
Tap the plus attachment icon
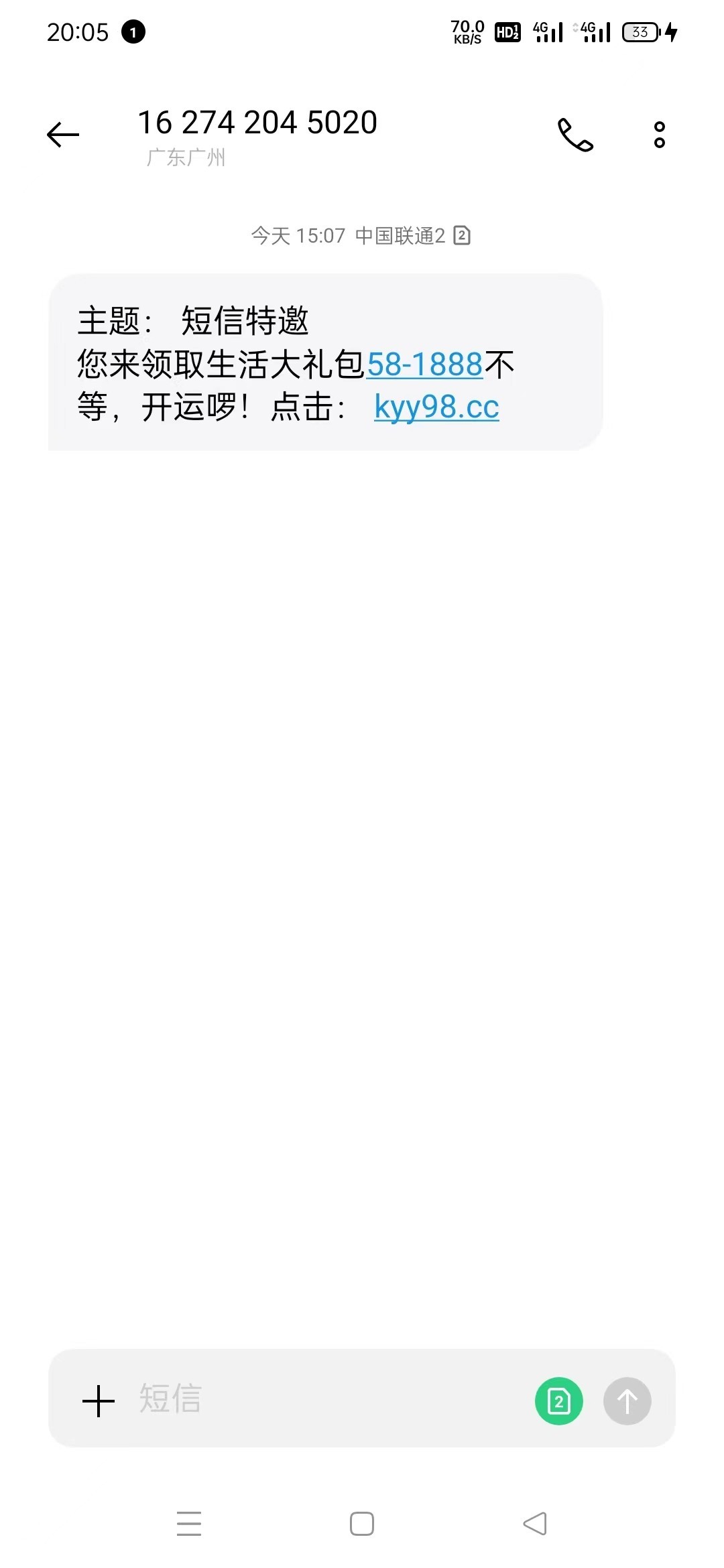click(99, 1401)
